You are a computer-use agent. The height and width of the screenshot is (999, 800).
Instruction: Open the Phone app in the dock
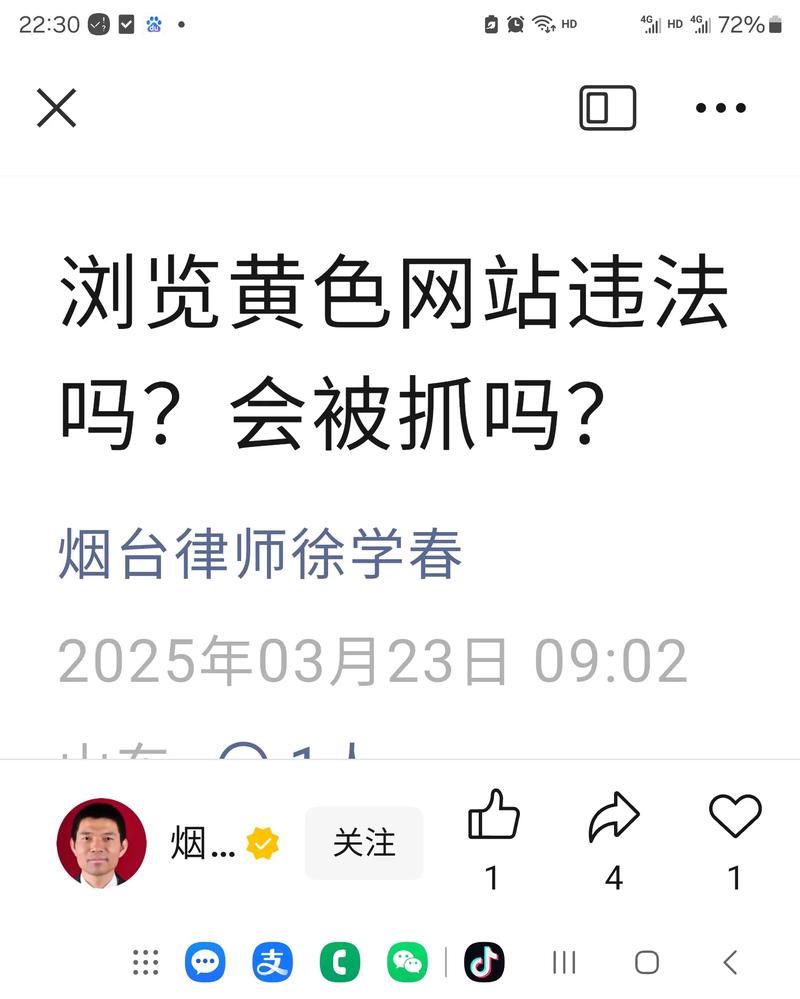pyautogui.click(x=339, y=962)
